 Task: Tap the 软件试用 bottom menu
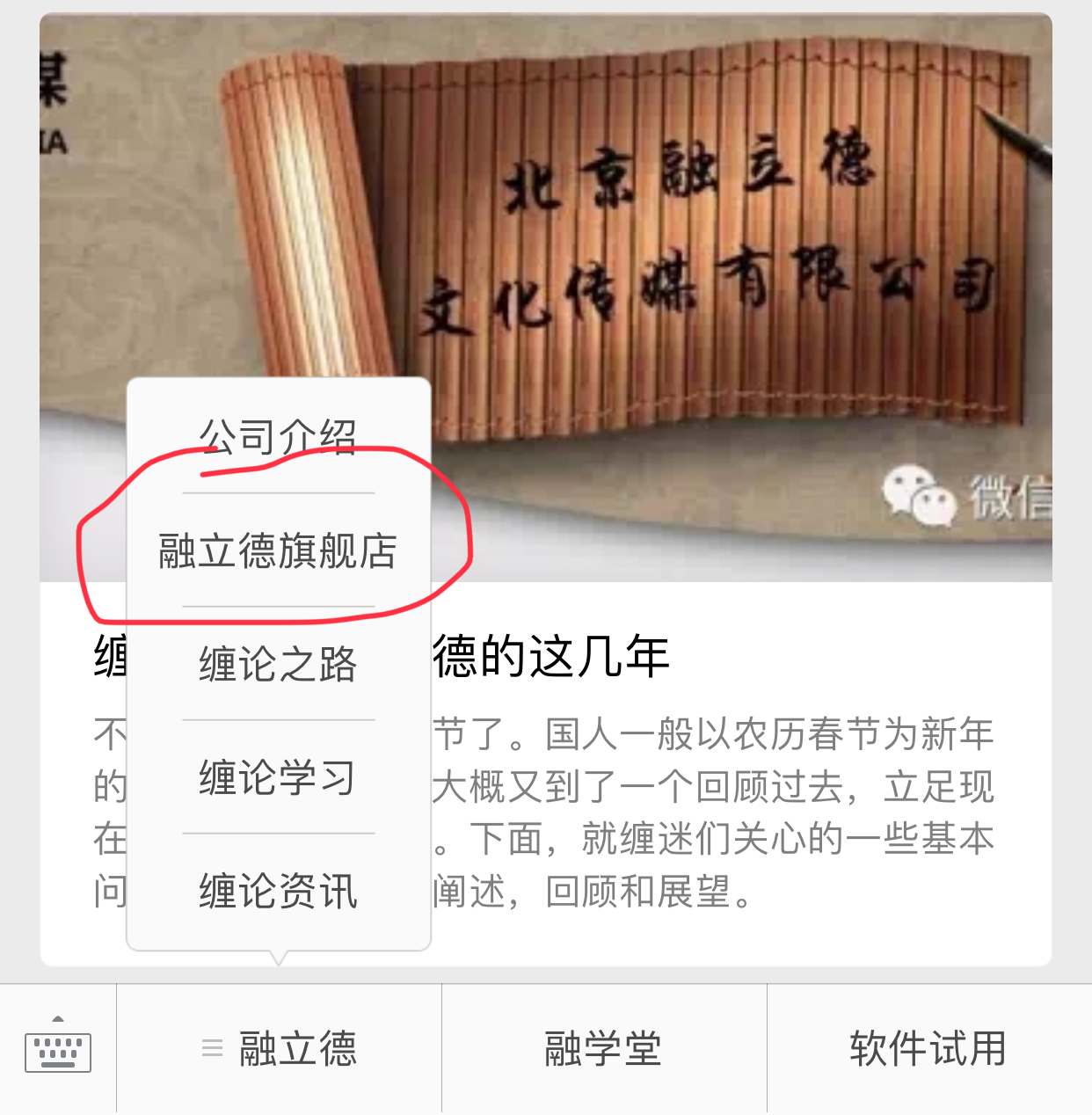pos(928,1049)
